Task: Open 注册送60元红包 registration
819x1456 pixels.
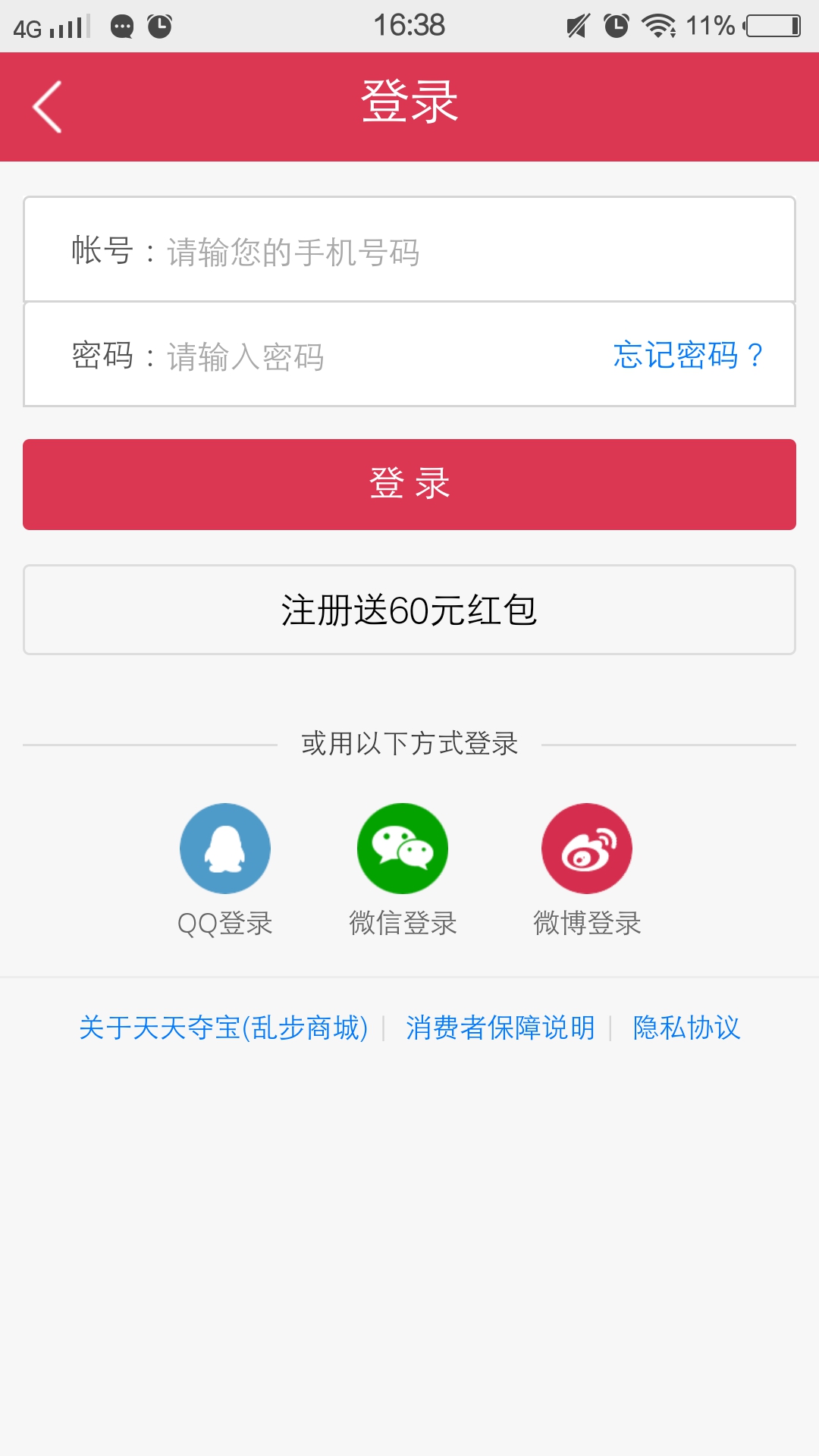Action: tap(409, 610)
